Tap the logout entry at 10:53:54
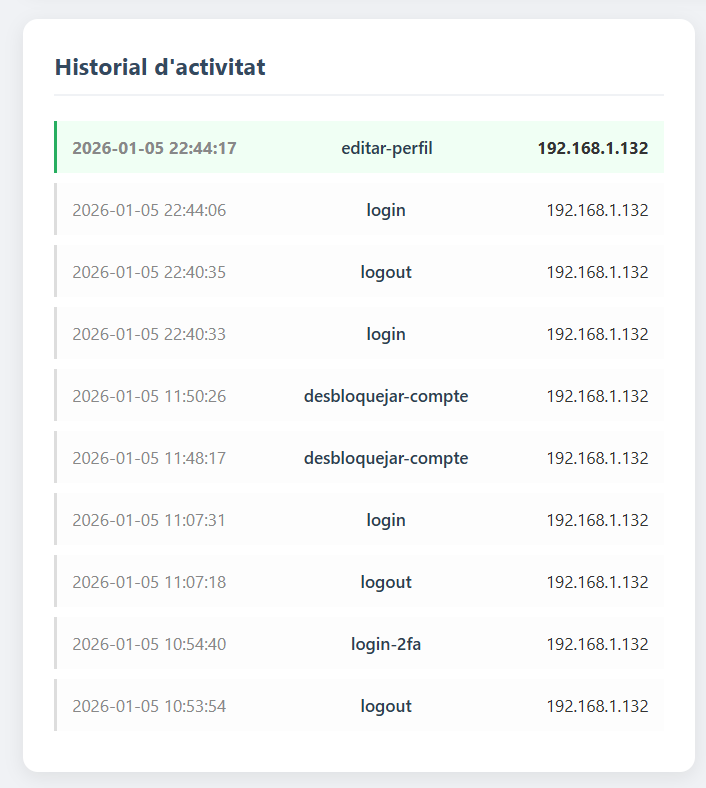Screen dimensions: 706x788 point(360,706)
